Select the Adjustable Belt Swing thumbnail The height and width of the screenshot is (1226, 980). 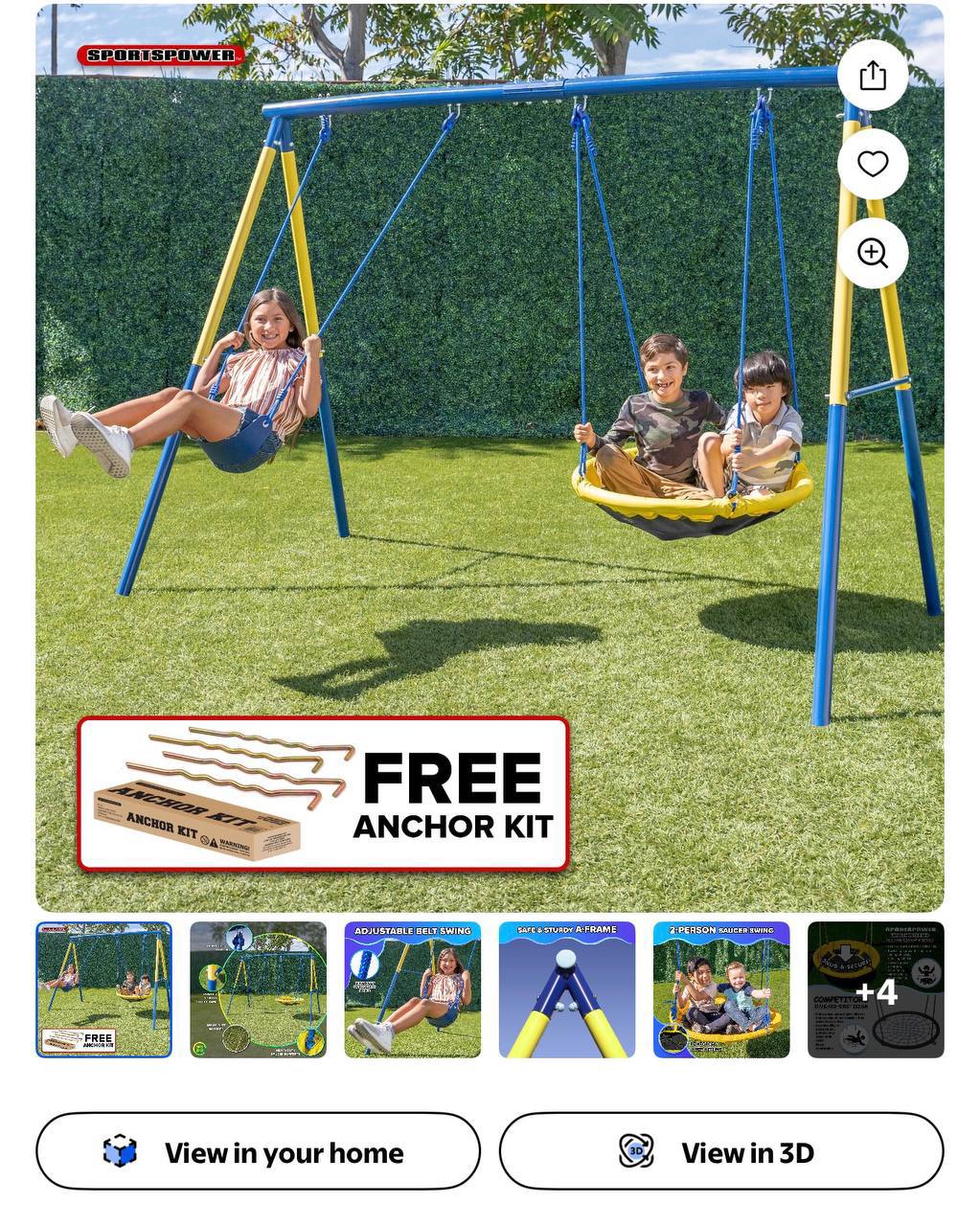pyautogui.click(x=412, y=989)
